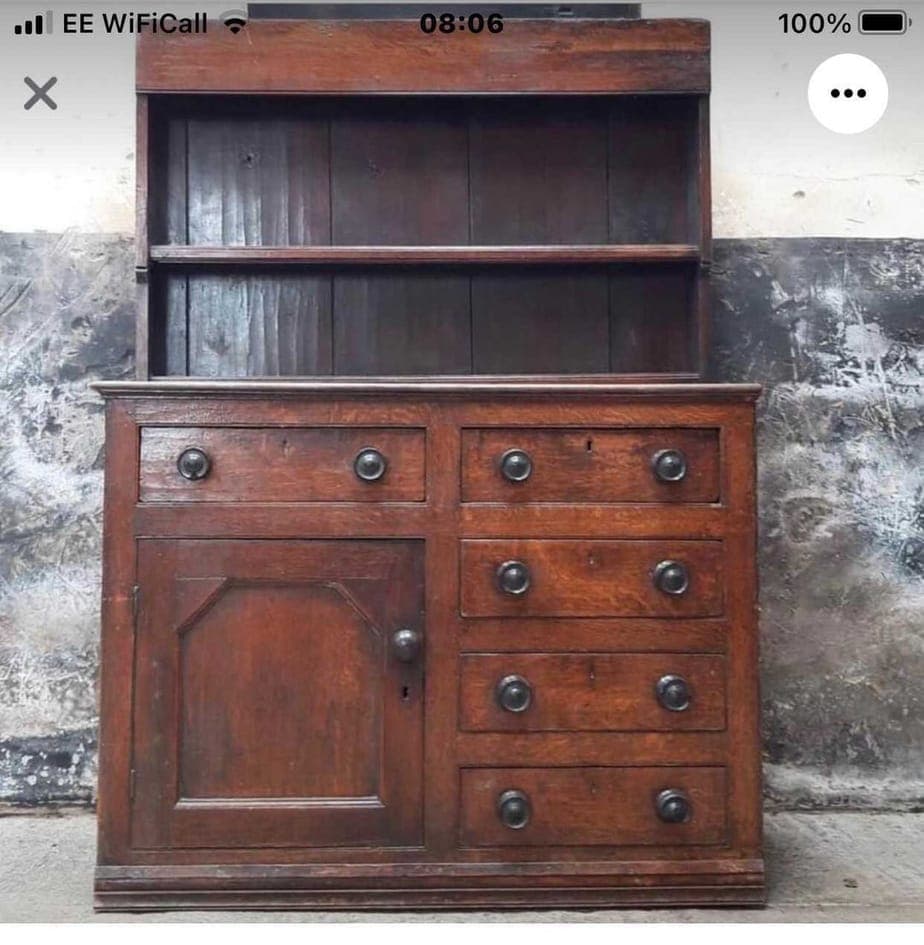Tap the keyhole on the top-right drawer
The image size is (924, 945).
click(x=589, y=443)
